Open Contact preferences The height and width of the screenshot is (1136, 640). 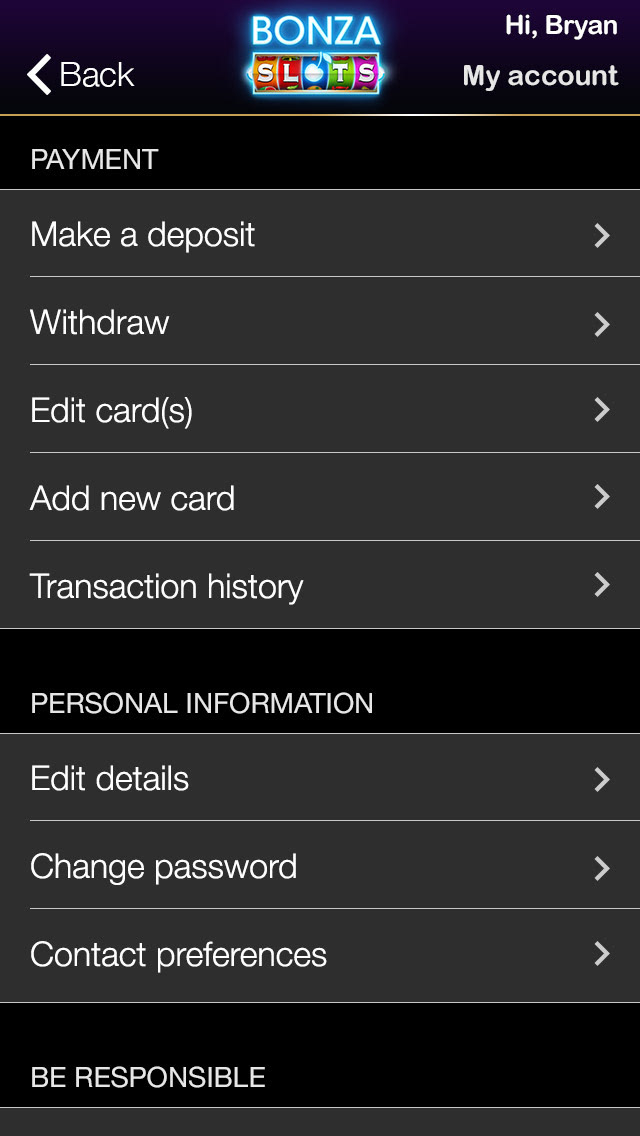[x=320, y=956]
